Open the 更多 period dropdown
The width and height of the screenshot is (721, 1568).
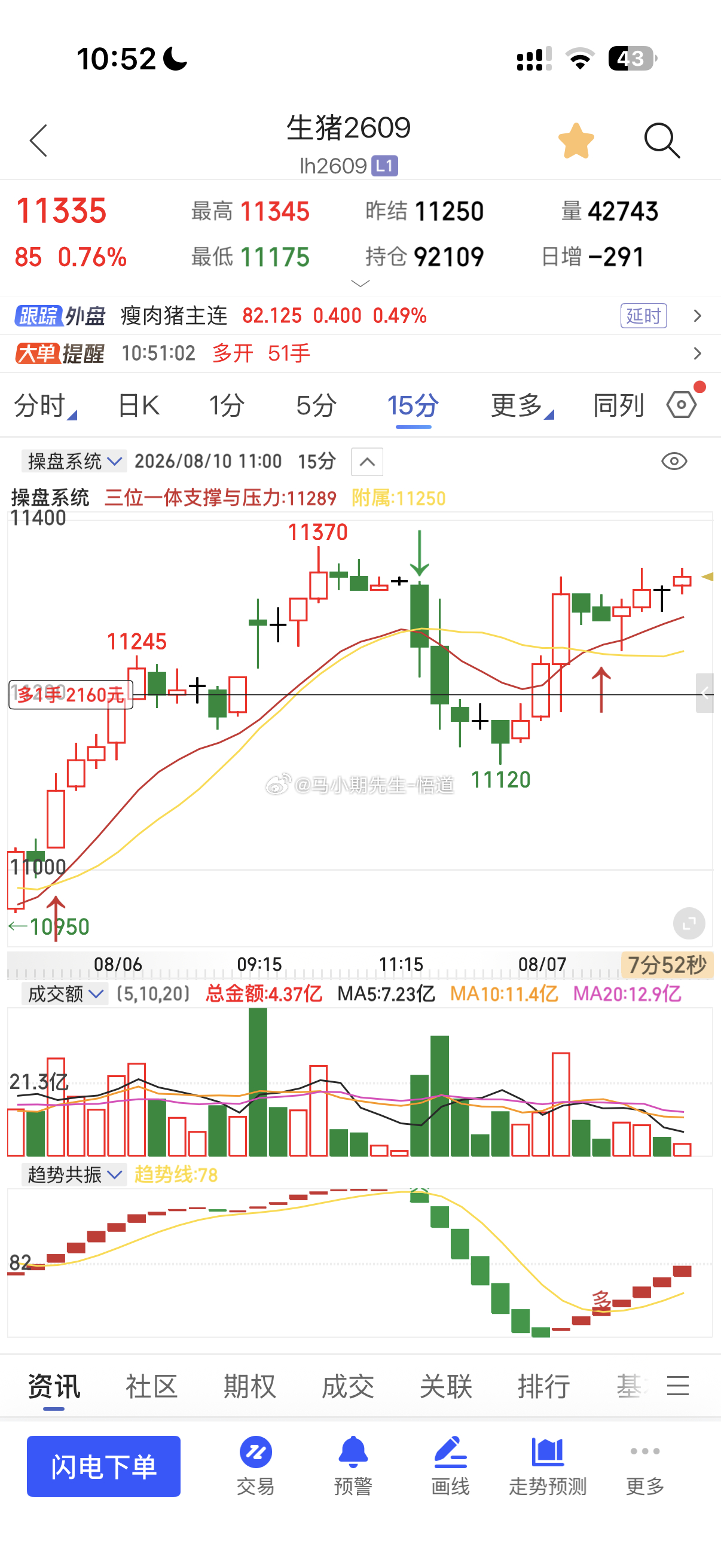point(521,405)
